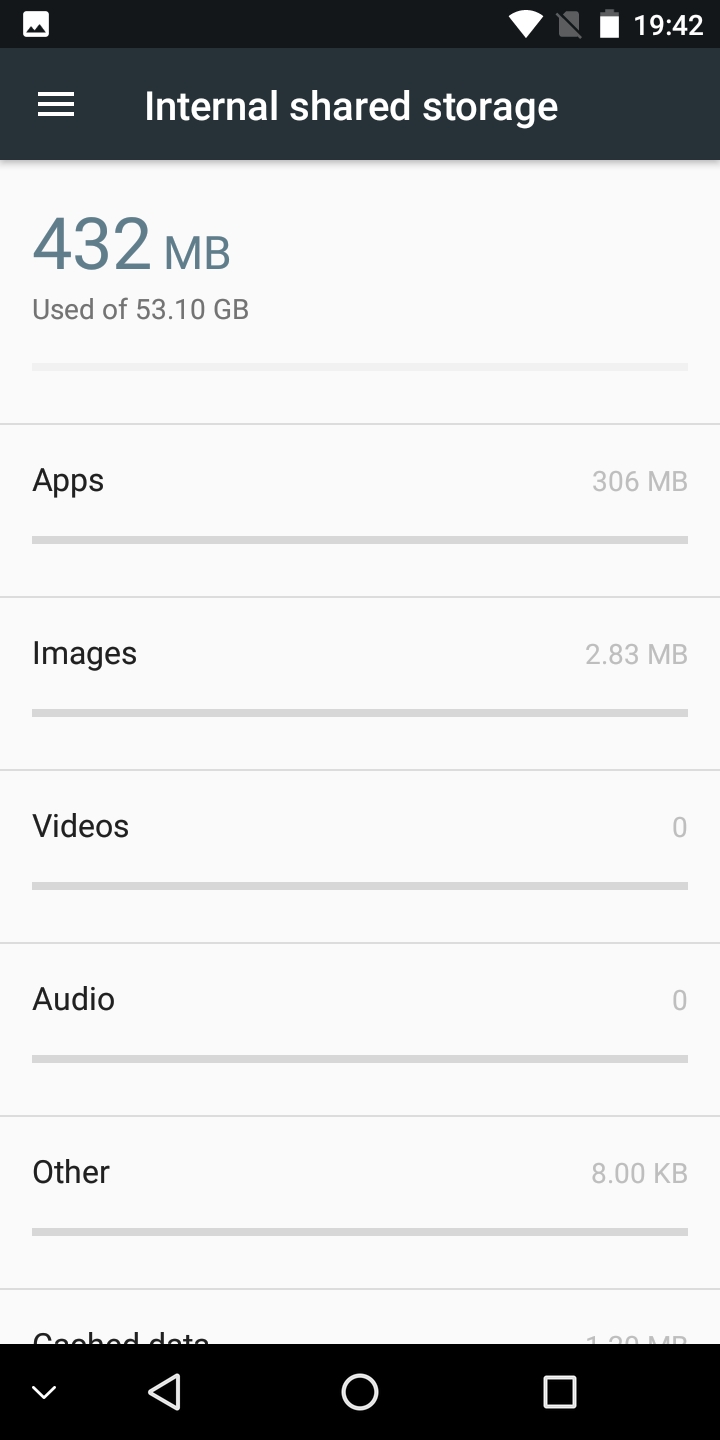Open the Videos storage row

coord(360,856)
